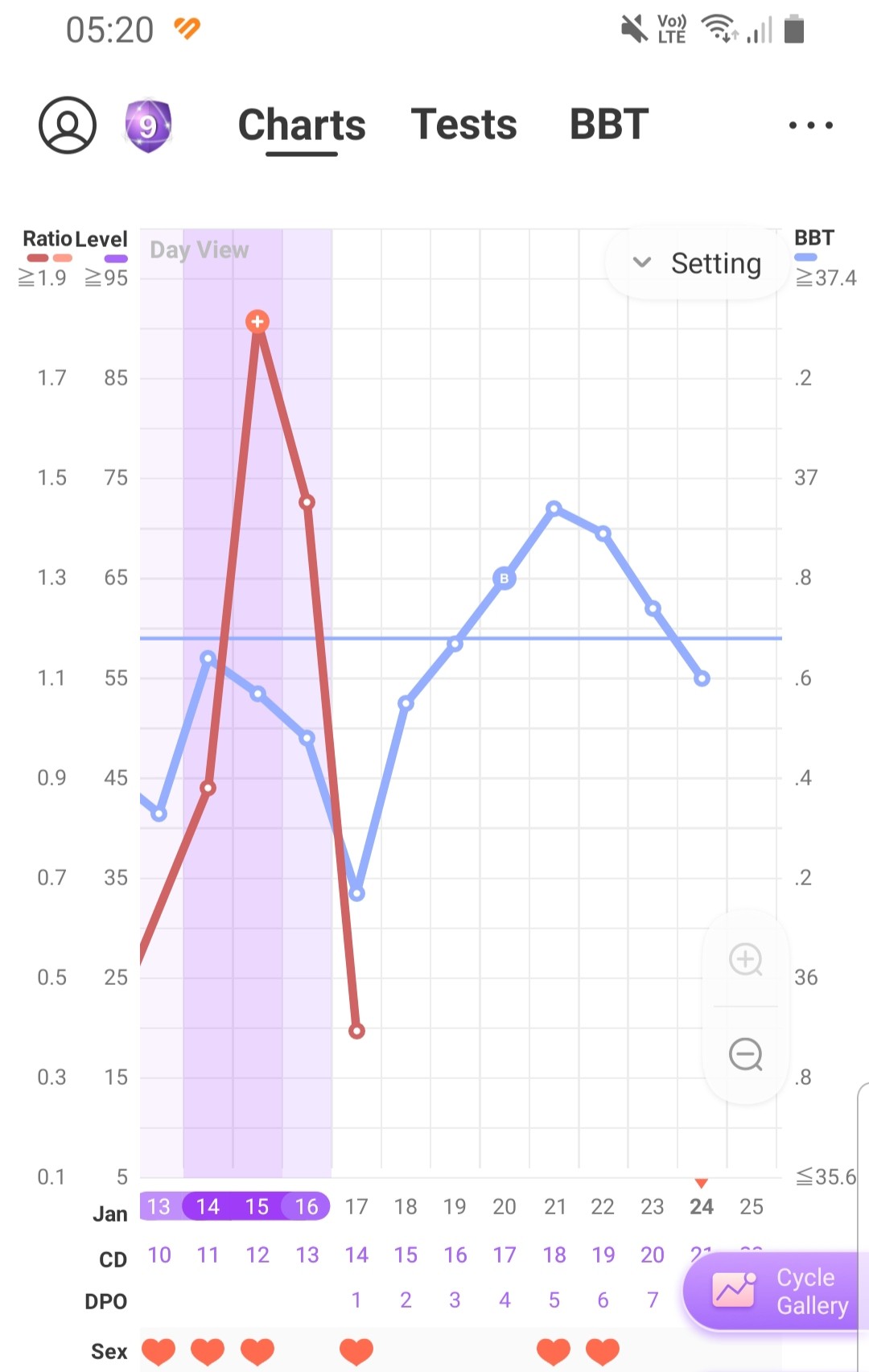Switch to the Tests tab

coord(463,125)
